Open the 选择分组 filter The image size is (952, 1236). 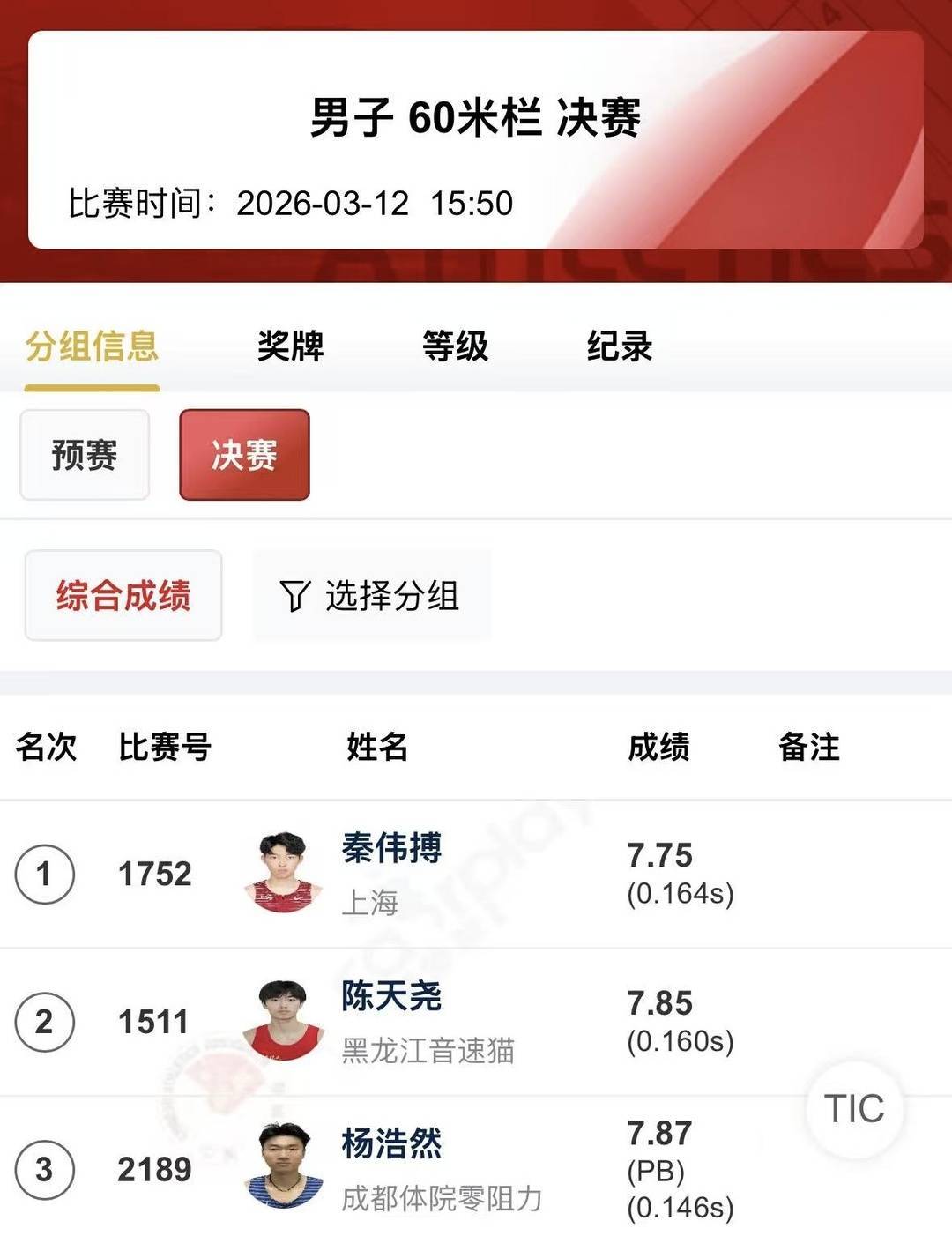coord(371,596)
